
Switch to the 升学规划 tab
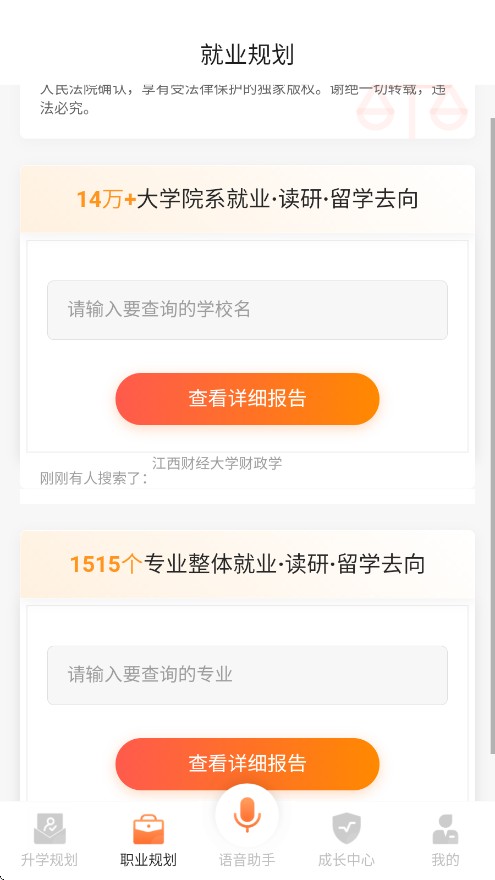click(x=49, y=840)
